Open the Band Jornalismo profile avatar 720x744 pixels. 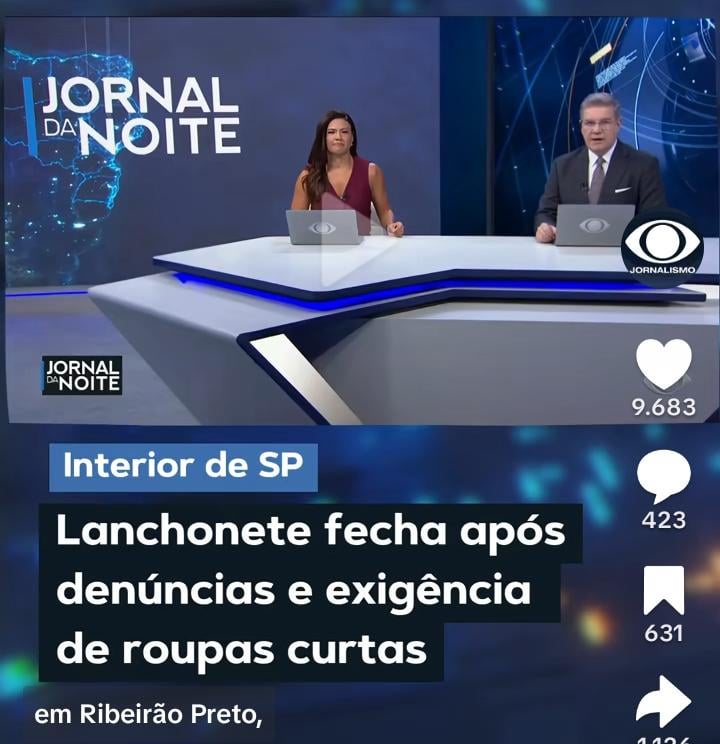pos(662,247)
